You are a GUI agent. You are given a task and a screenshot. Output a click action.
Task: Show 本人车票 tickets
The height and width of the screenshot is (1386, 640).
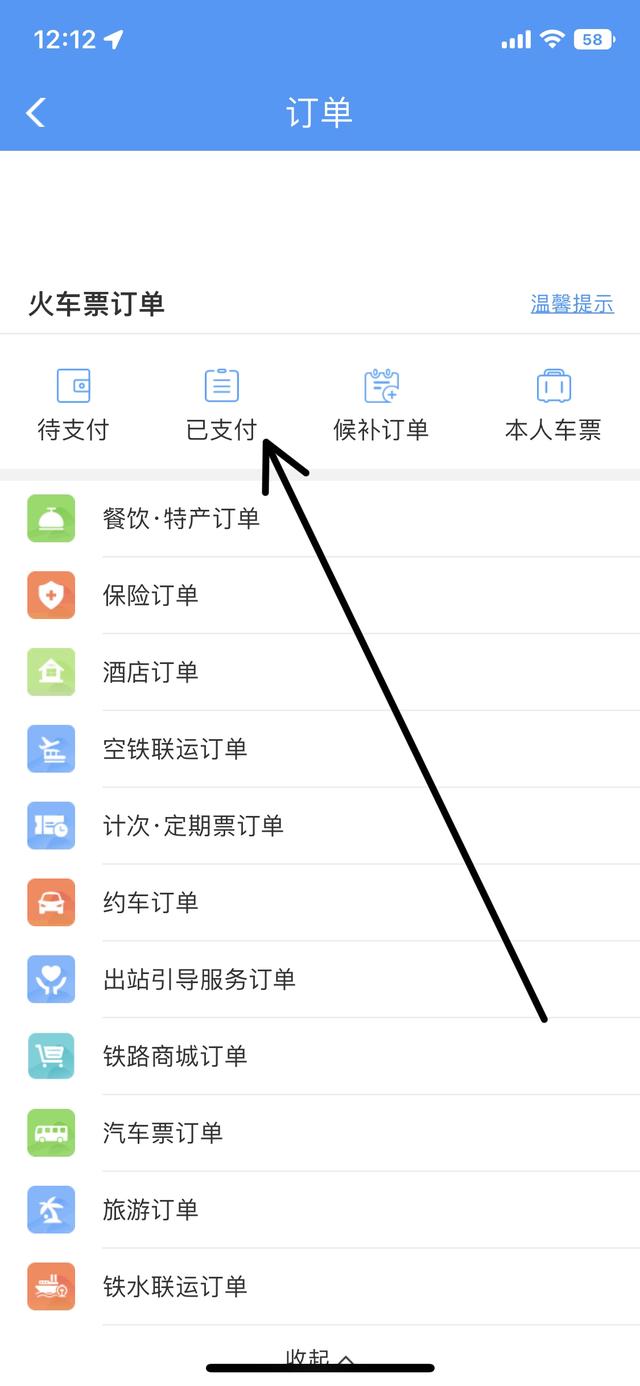pos(553,406)
